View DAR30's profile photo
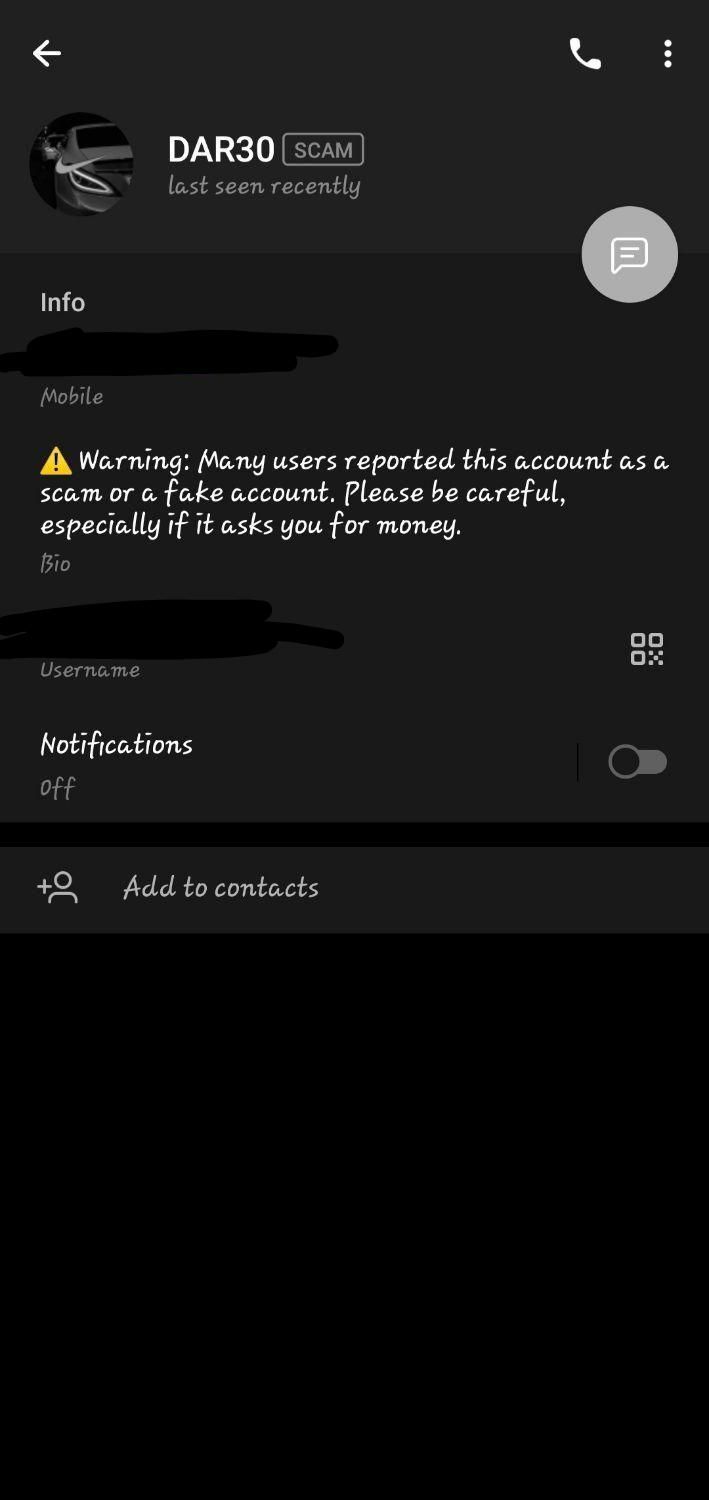 tap(81, 164)
